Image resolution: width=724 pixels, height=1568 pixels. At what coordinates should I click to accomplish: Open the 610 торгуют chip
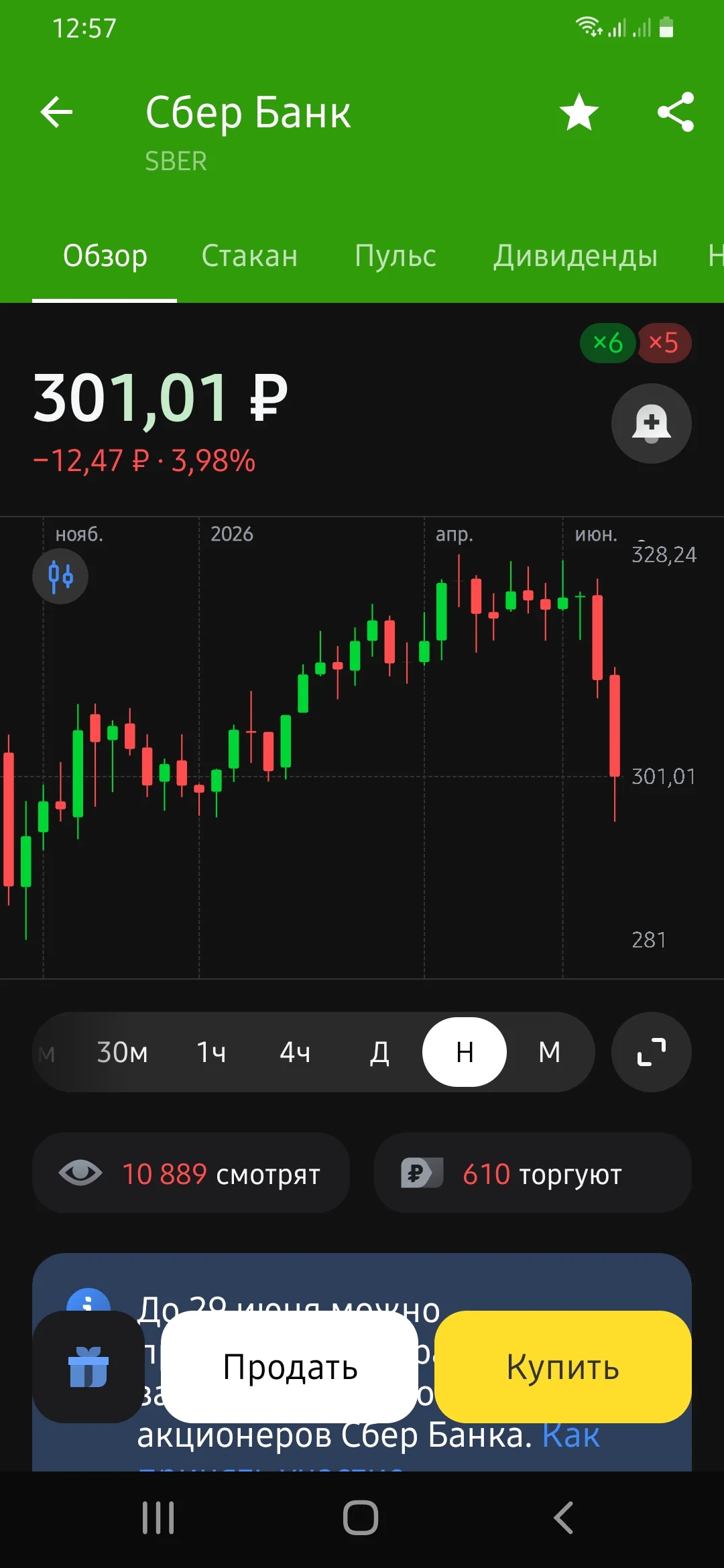click(x=533, y=1173)
